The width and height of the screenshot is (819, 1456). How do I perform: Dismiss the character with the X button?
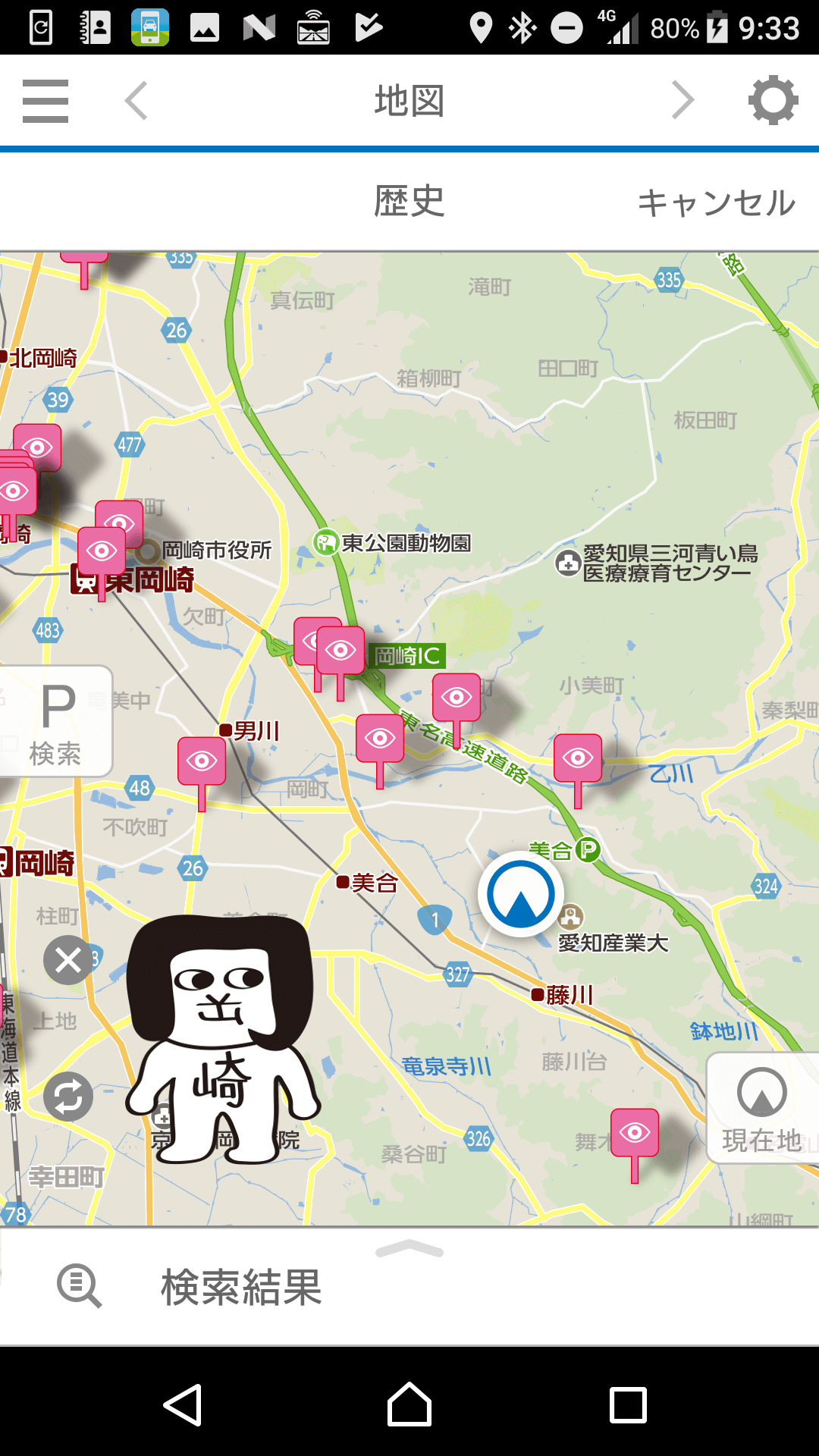pyautogui.click(x=68, y=960)
